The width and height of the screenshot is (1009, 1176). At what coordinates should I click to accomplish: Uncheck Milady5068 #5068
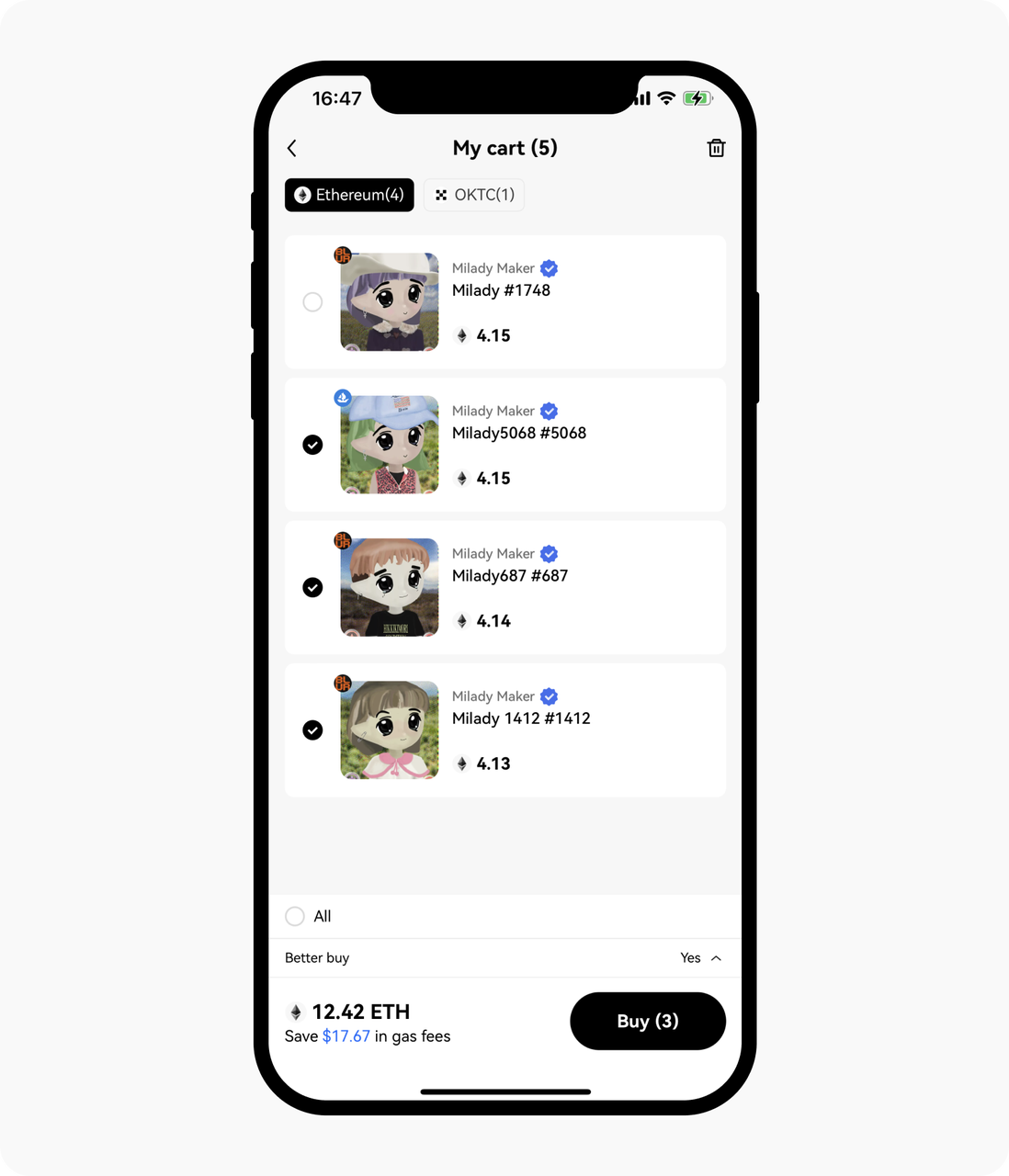[x=312, y=445]
